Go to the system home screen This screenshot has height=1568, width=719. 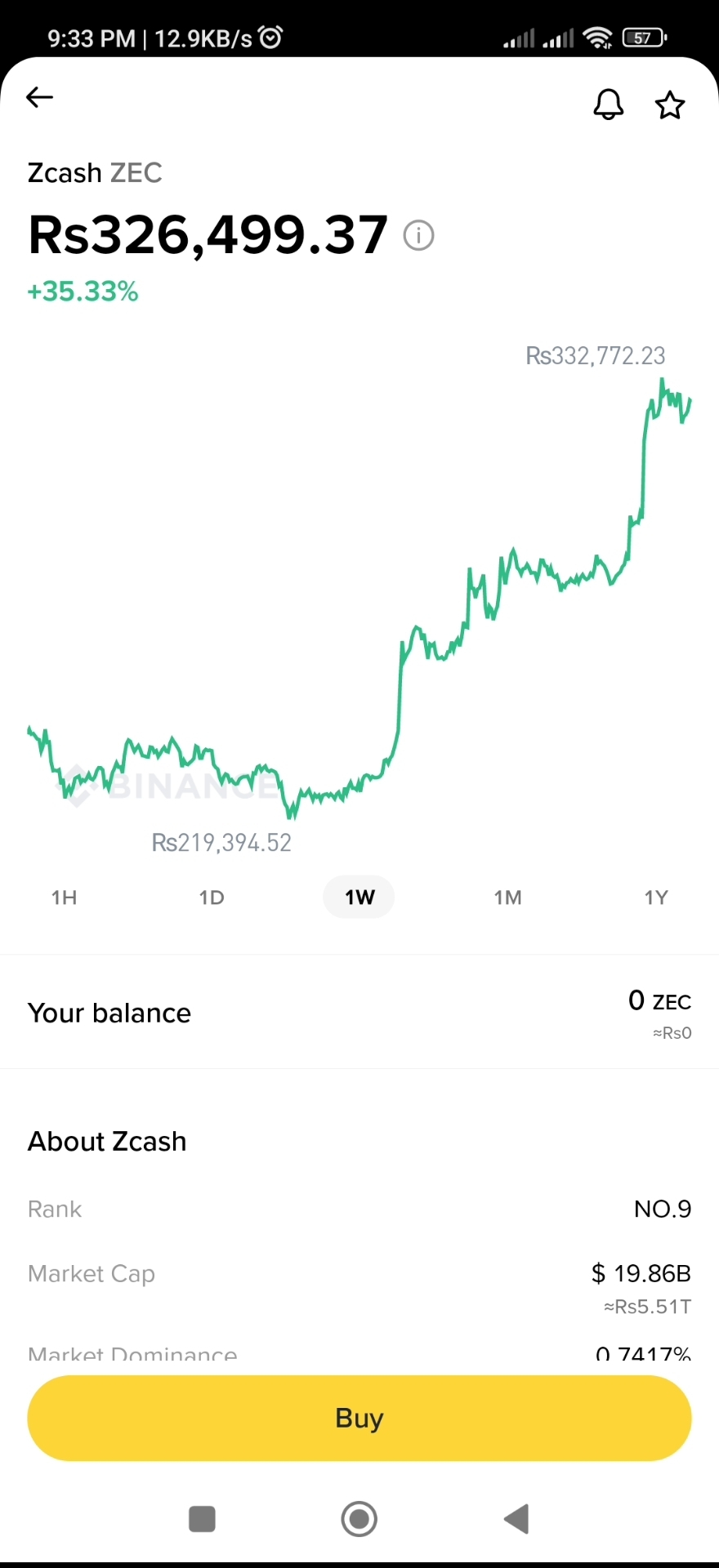click(359, 1519)
